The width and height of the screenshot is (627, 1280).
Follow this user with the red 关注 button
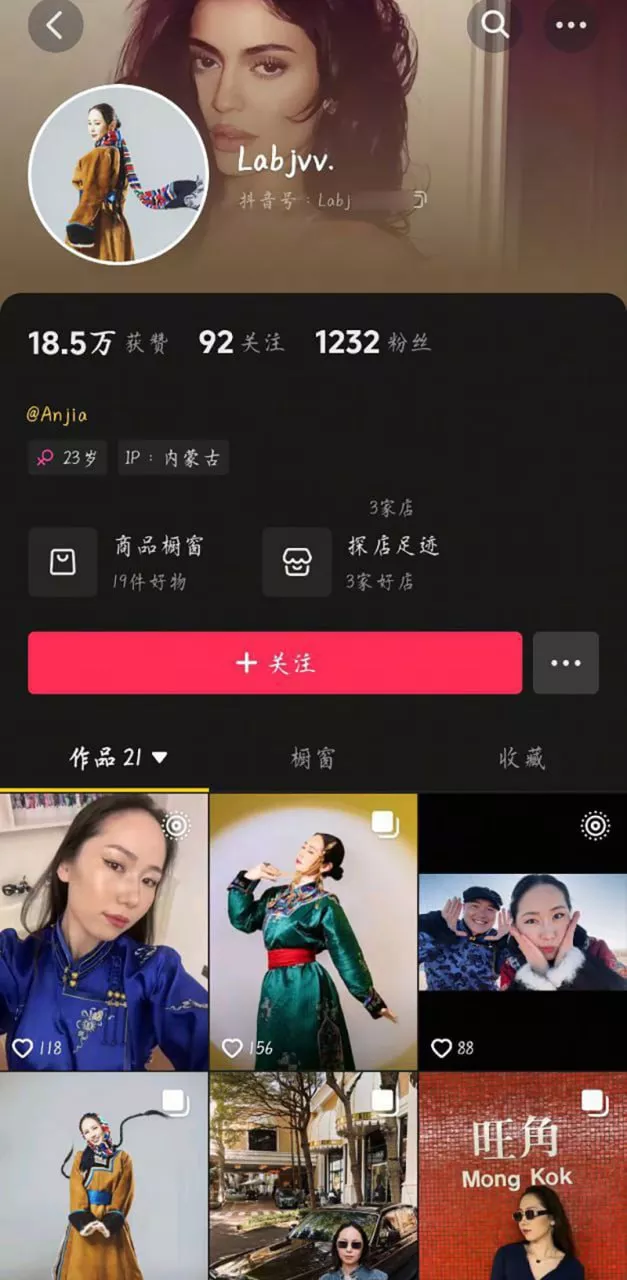tap(275, 663)
